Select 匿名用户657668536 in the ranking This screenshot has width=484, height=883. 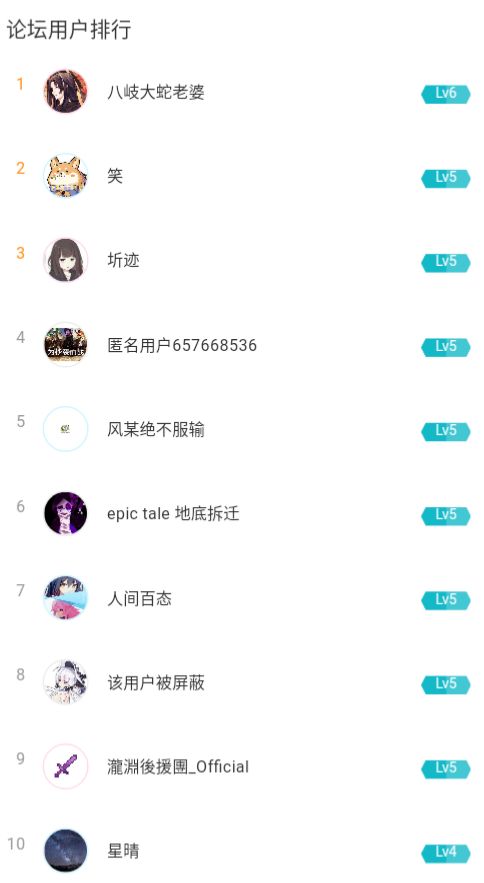click(x=242, y=345)
